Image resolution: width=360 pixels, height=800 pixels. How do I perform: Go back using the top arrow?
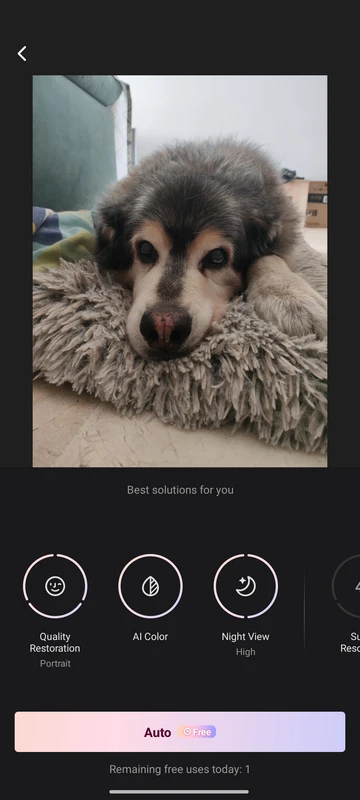coord(22,54)
